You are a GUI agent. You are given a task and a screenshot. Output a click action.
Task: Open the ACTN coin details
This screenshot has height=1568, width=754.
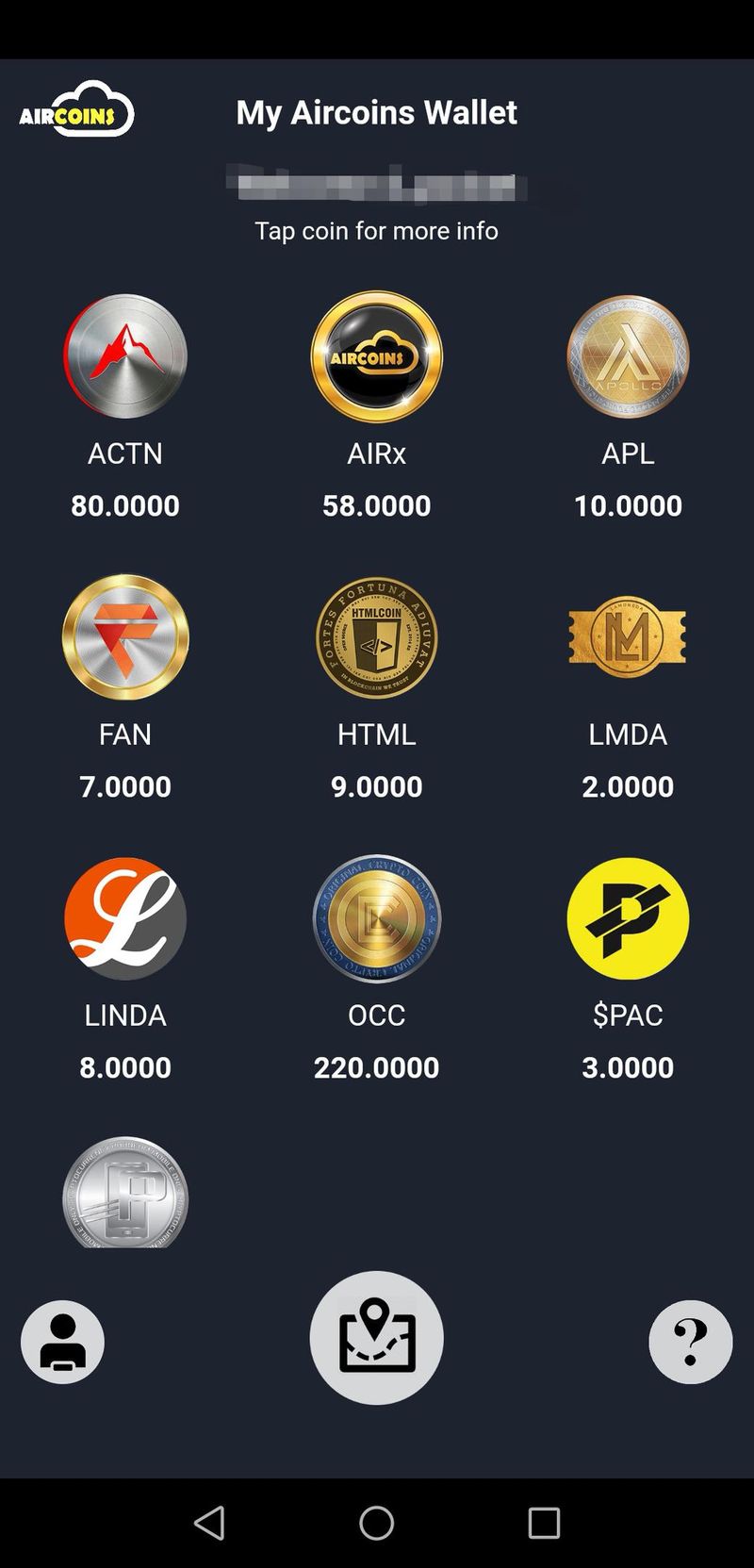click(125, 356)
